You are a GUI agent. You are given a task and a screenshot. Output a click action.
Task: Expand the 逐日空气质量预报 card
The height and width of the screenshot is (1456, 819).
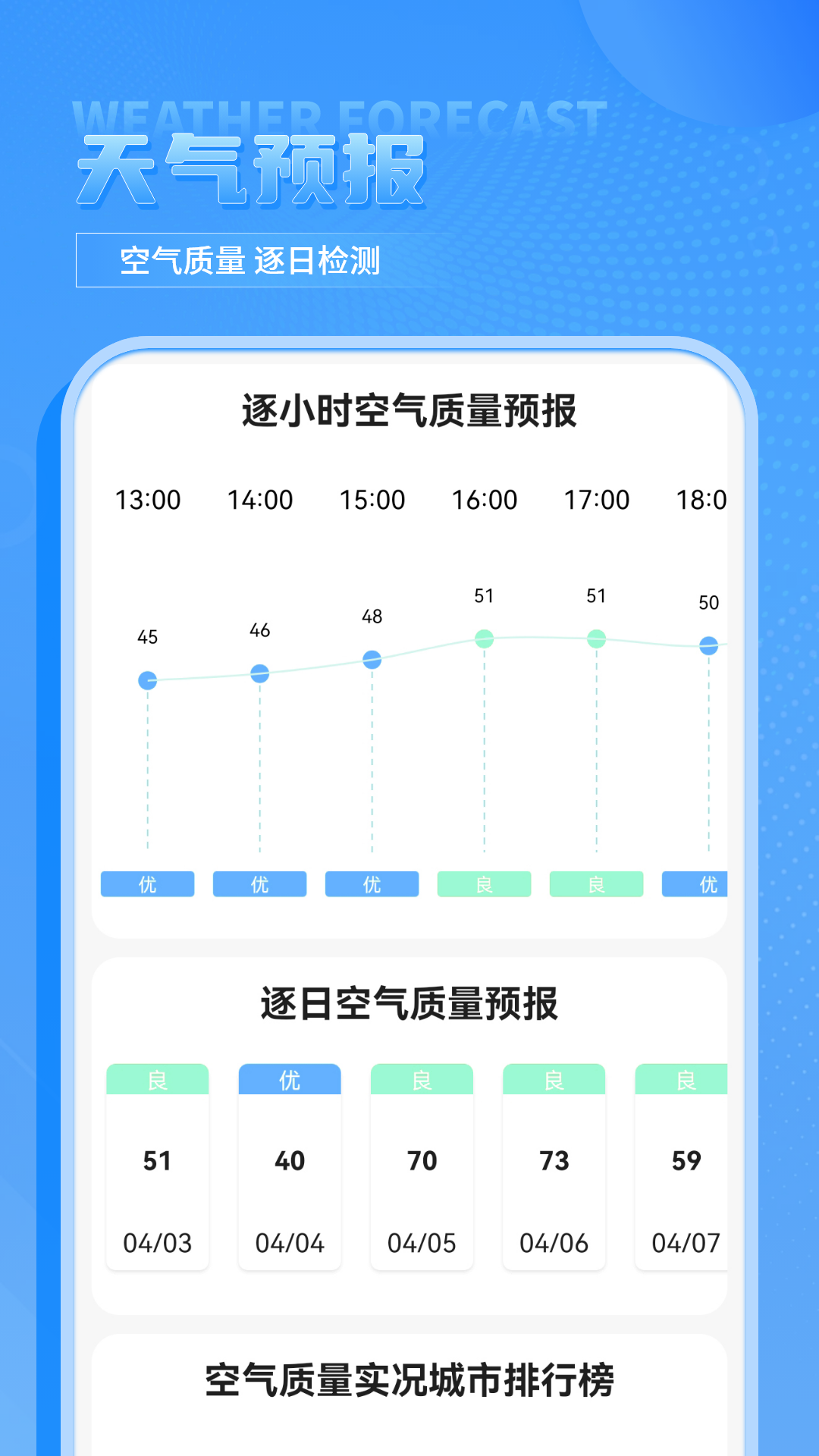409,999
